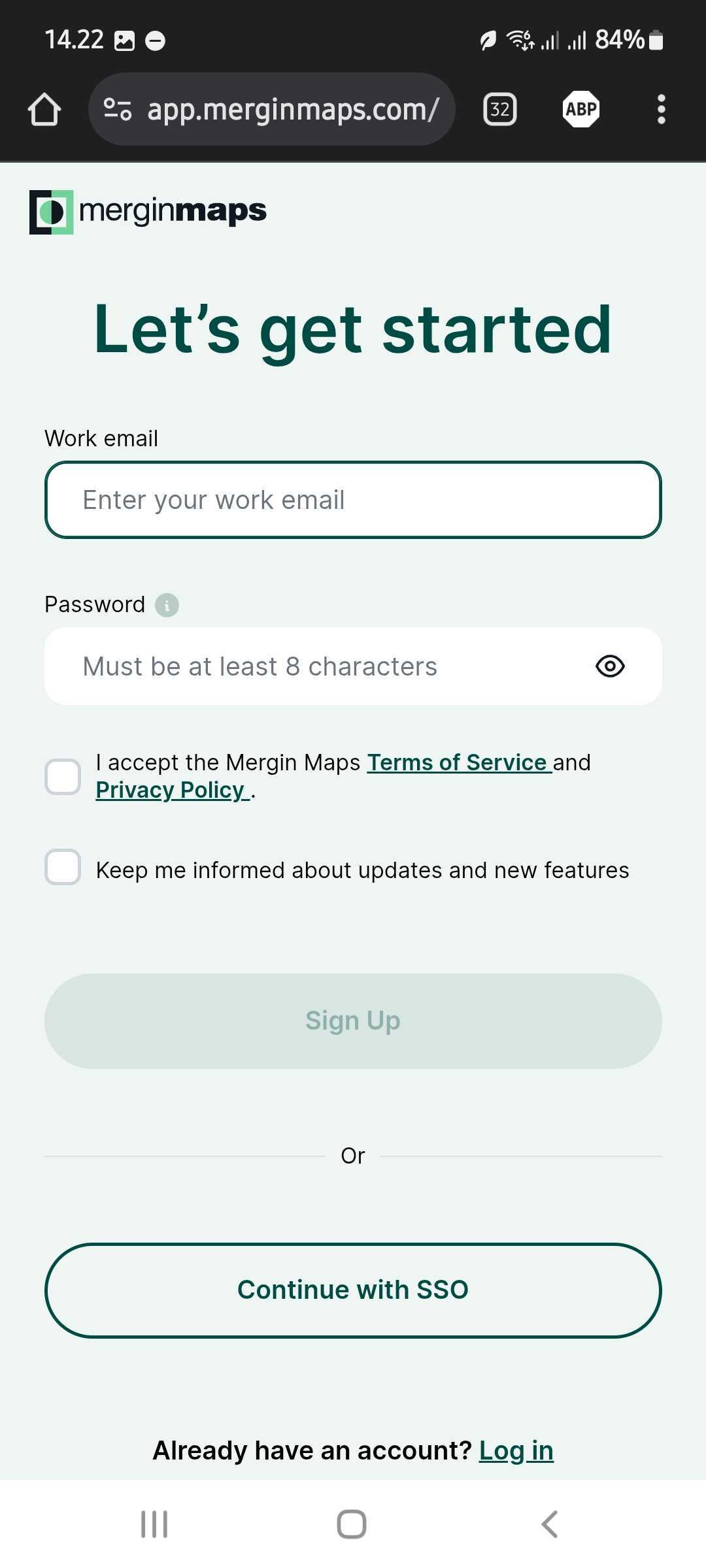Tap the browser home icon

(x=44, y=109)
